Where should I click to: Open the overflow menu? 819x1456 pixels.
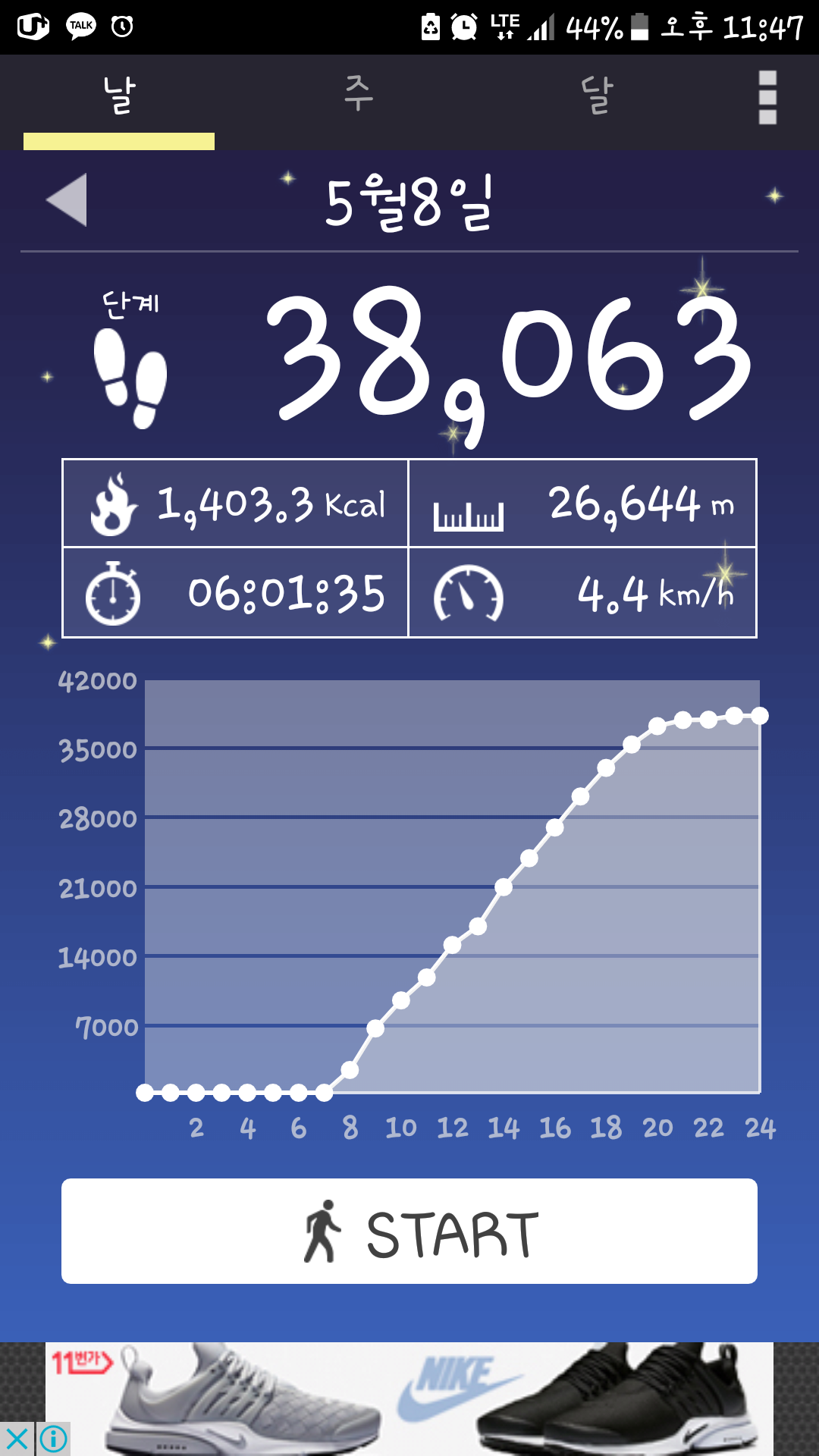pos(767,97)
